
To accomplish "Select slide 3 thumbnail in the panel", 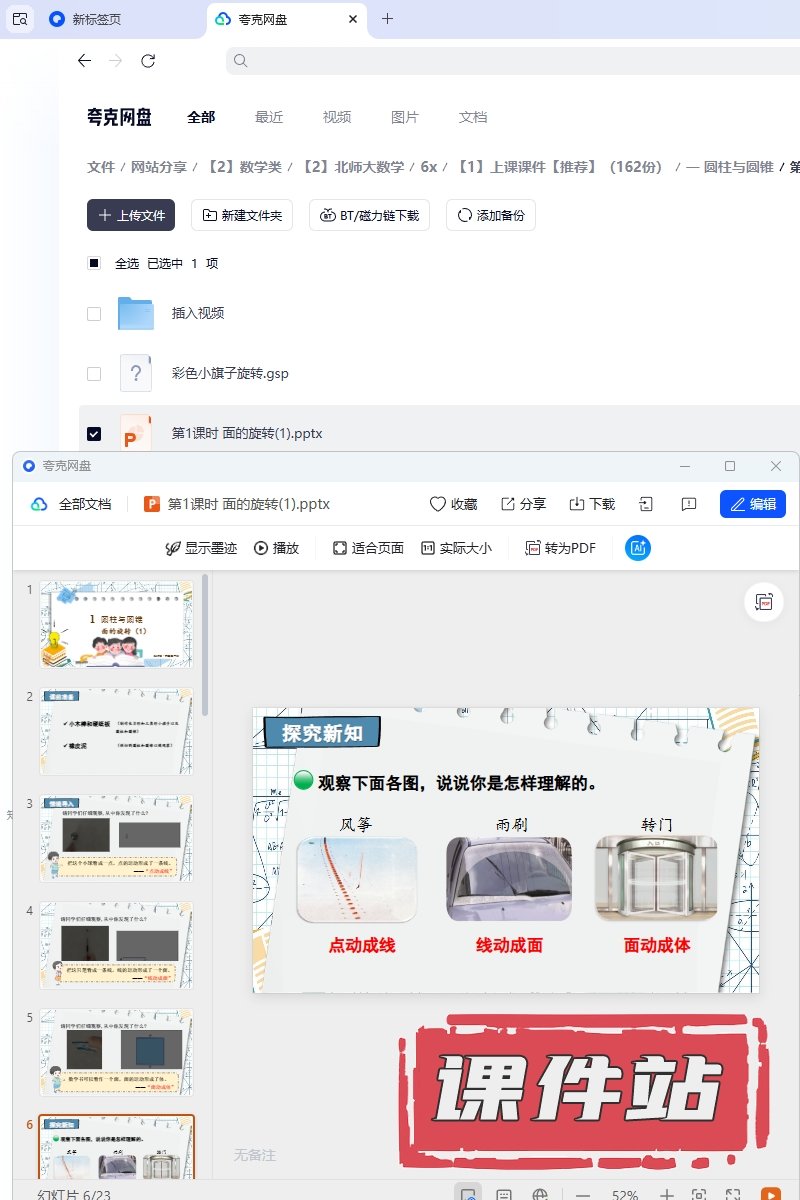I will tap(117, 838).
